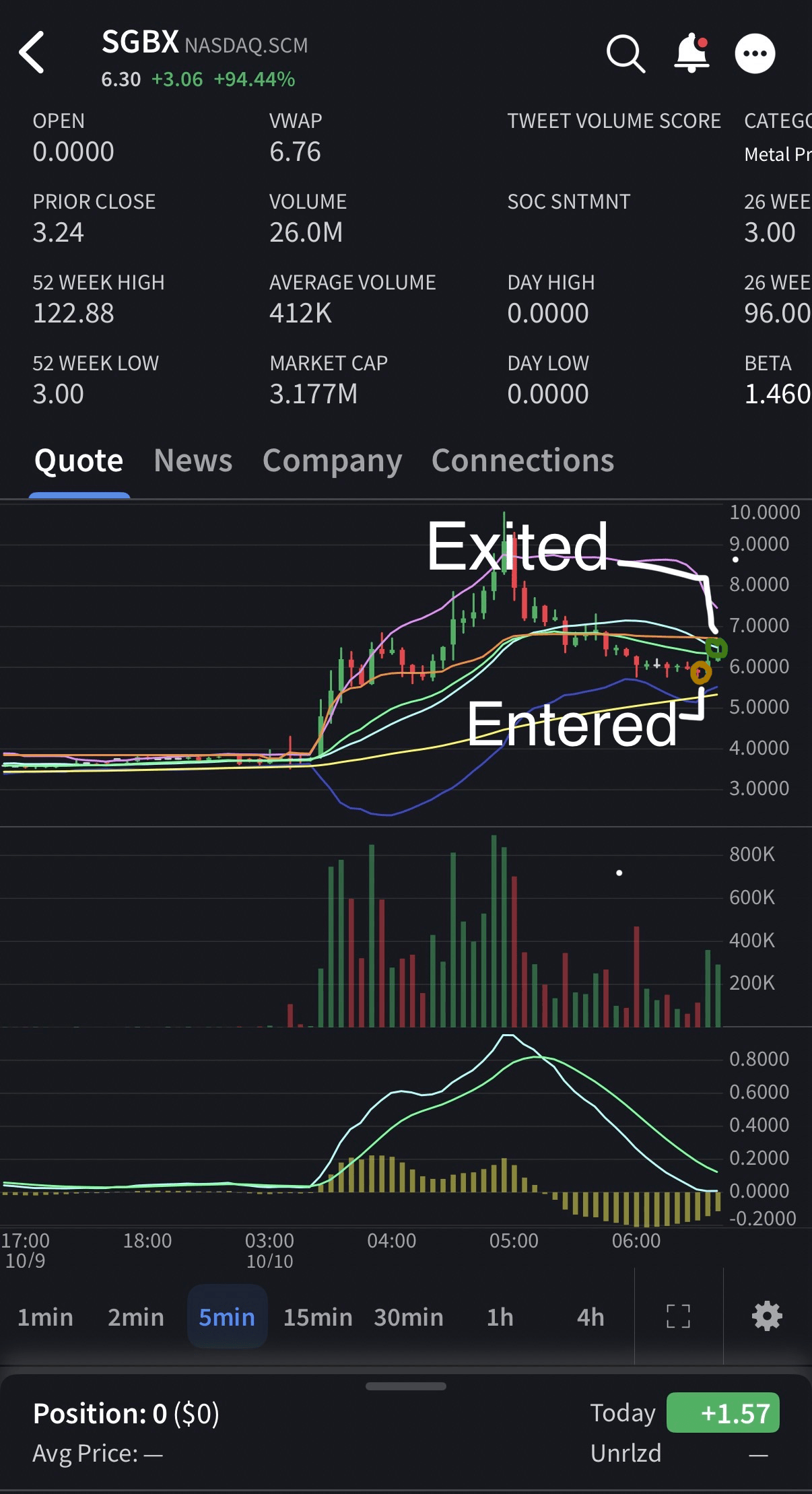Switch chart to 4h interval

click(590, 1317)
